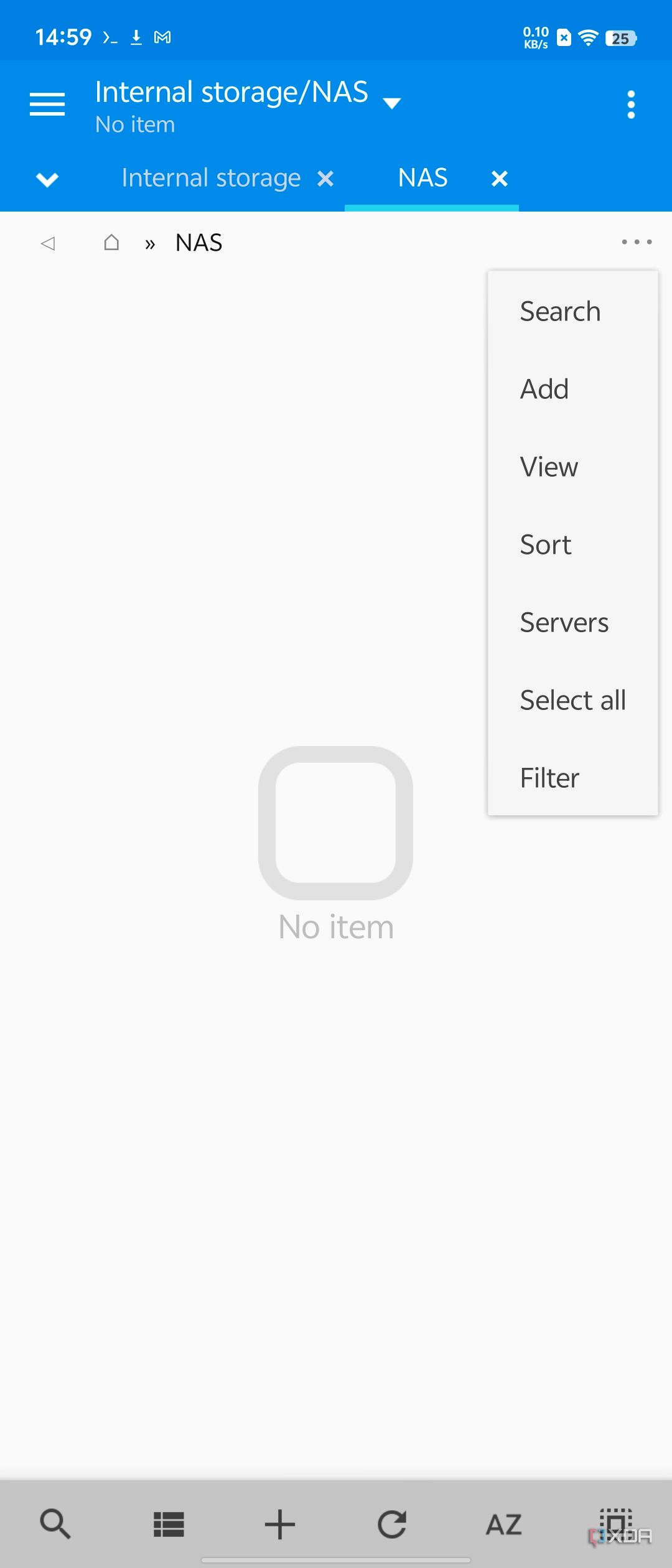Refresh the NAS folder listing
Image resolution: width=672 pixels, height=1568 pixels.
[x=392, y=1524]
